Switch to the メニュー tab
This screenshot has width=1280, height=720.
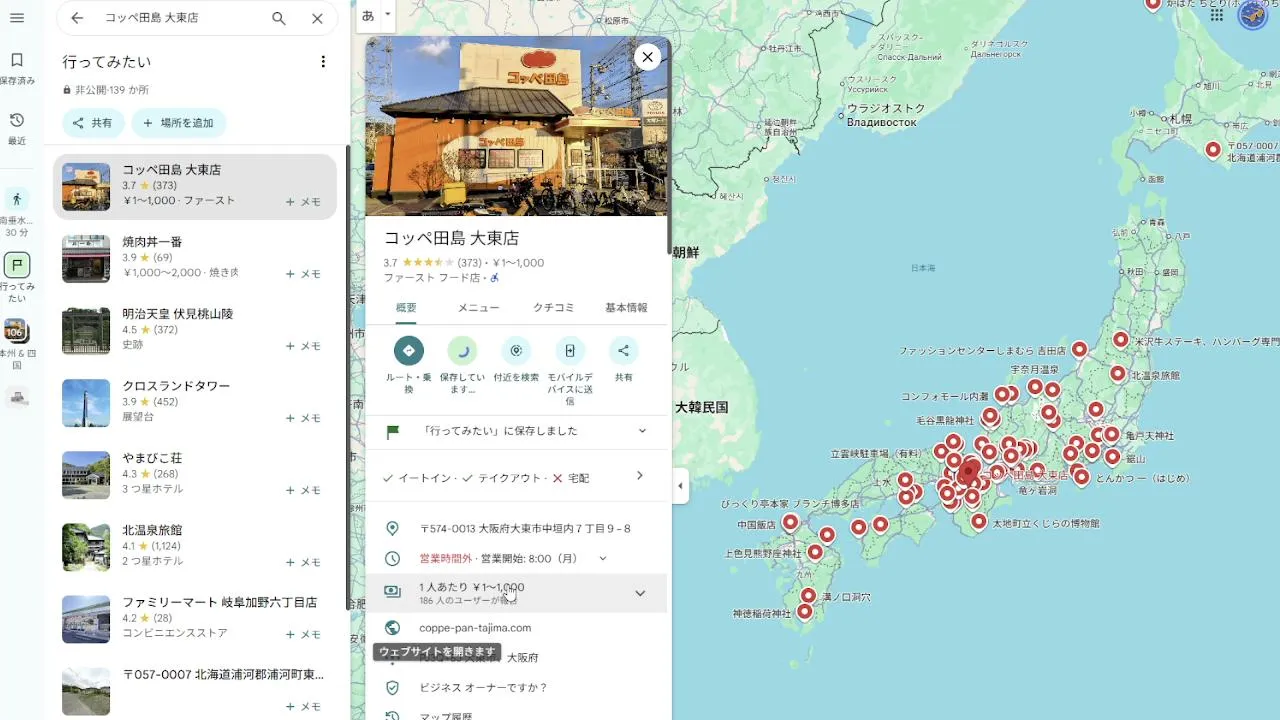click(478, 308)
